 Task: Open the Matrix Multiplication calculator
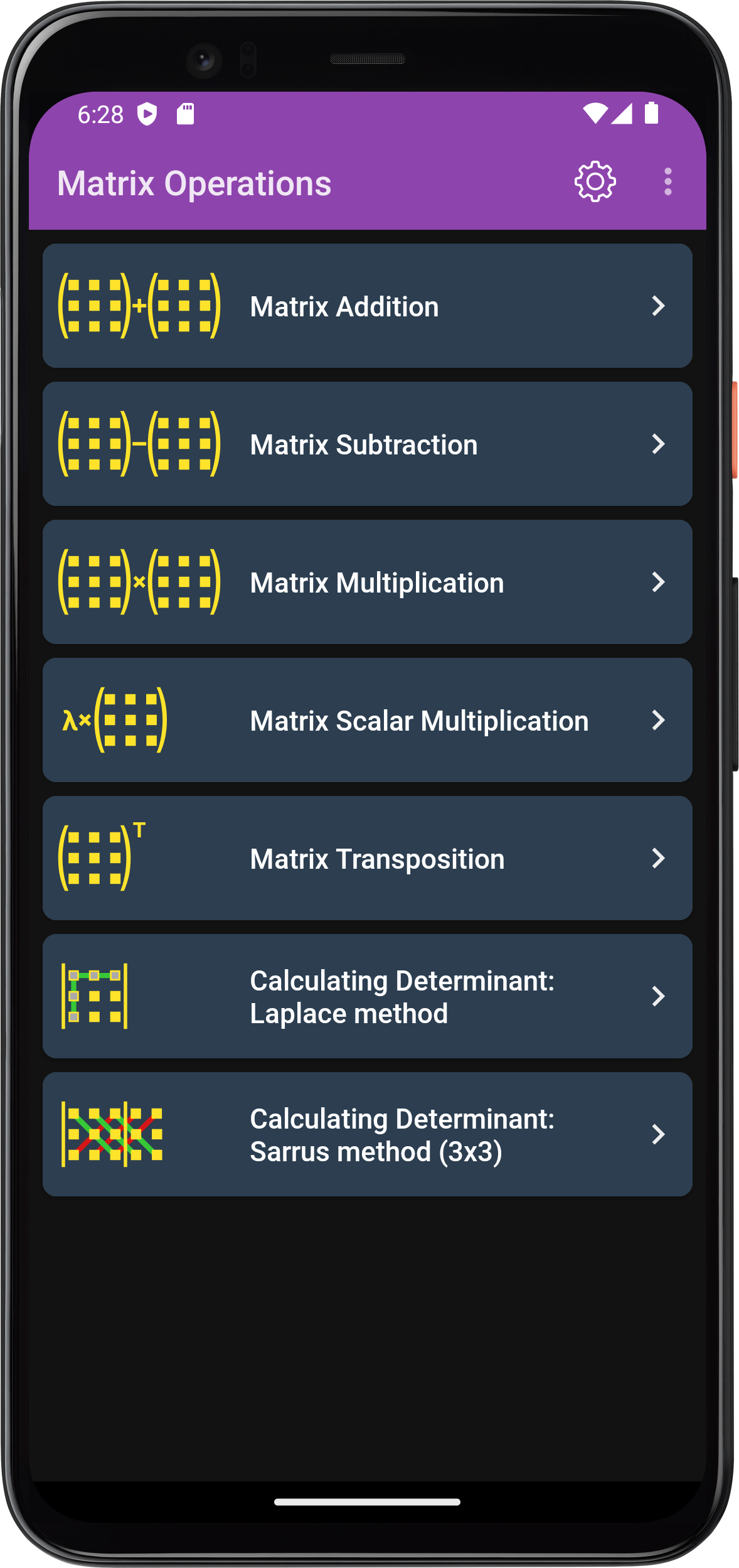click(x=369, y=582)
